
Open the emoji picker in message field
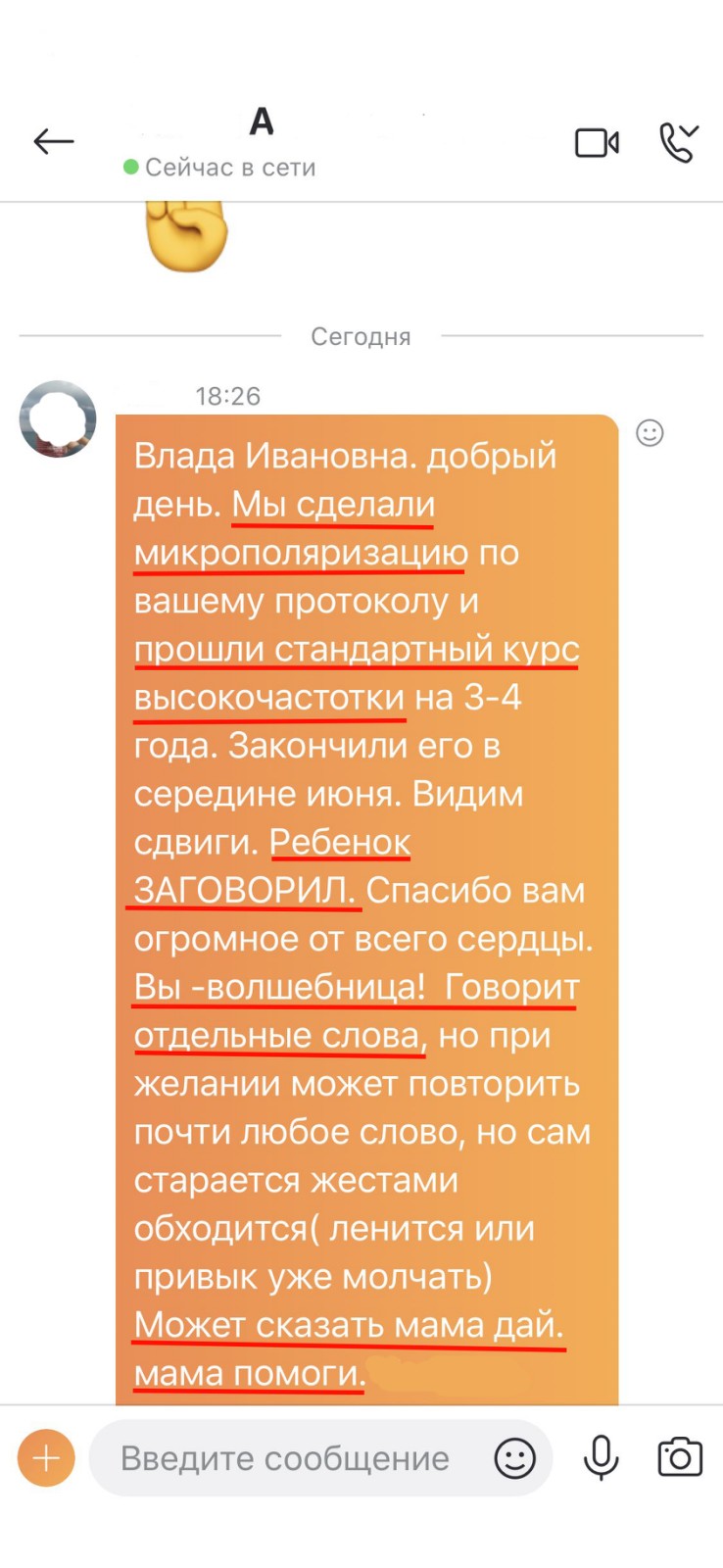(514, 1458)
